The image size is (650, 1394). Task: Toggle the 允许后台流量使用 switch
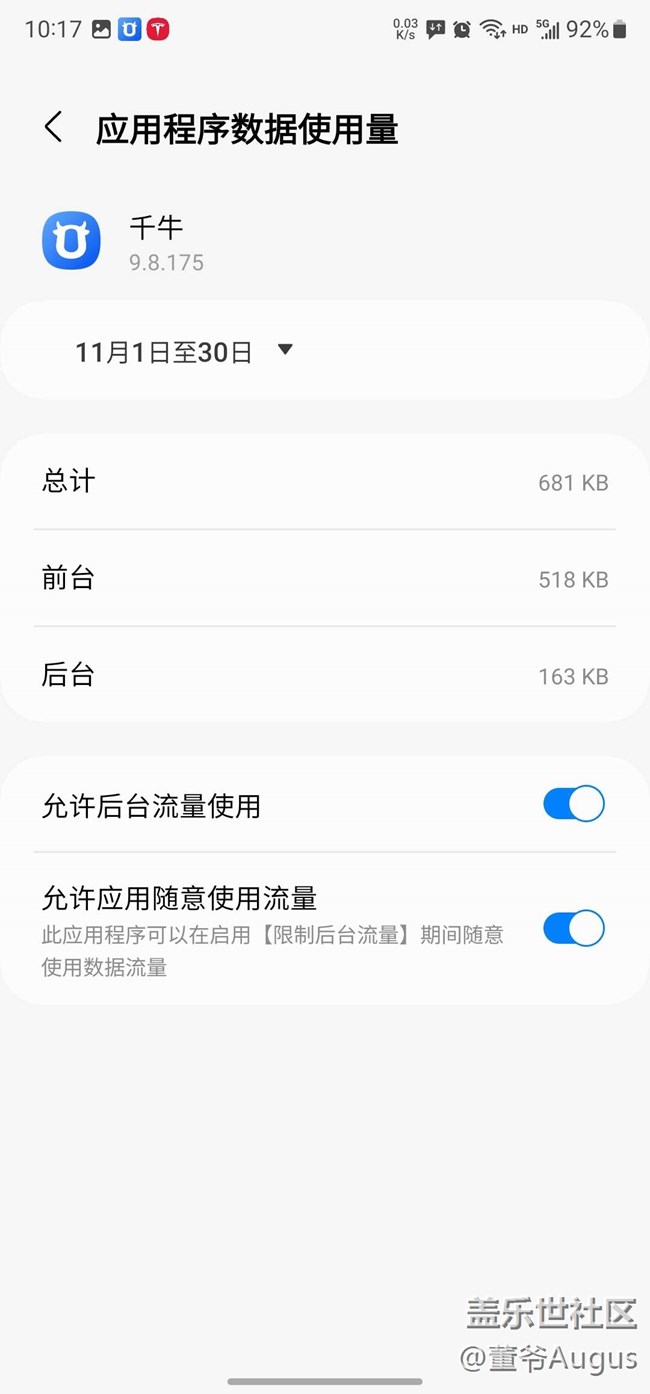click(x=573, y=804)
